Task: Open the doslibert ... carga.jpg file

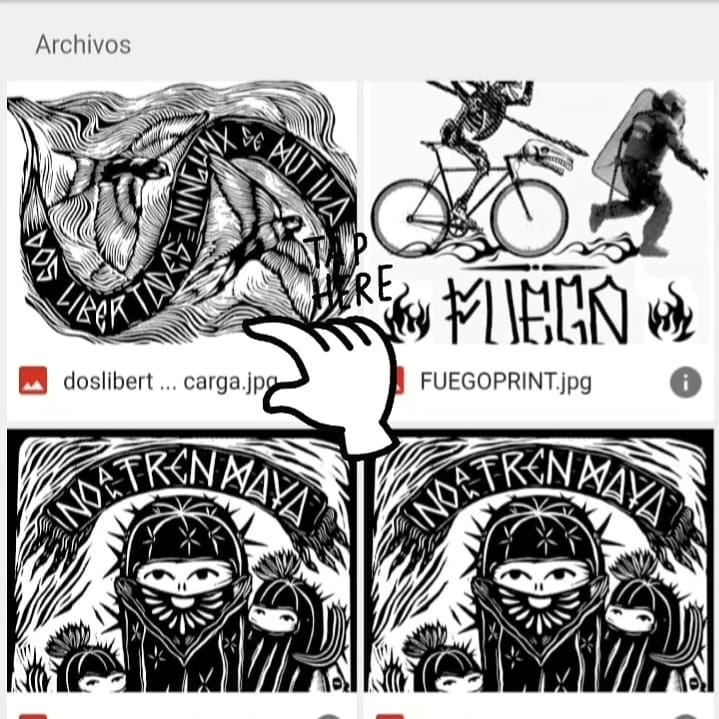Action: [150, 215]
